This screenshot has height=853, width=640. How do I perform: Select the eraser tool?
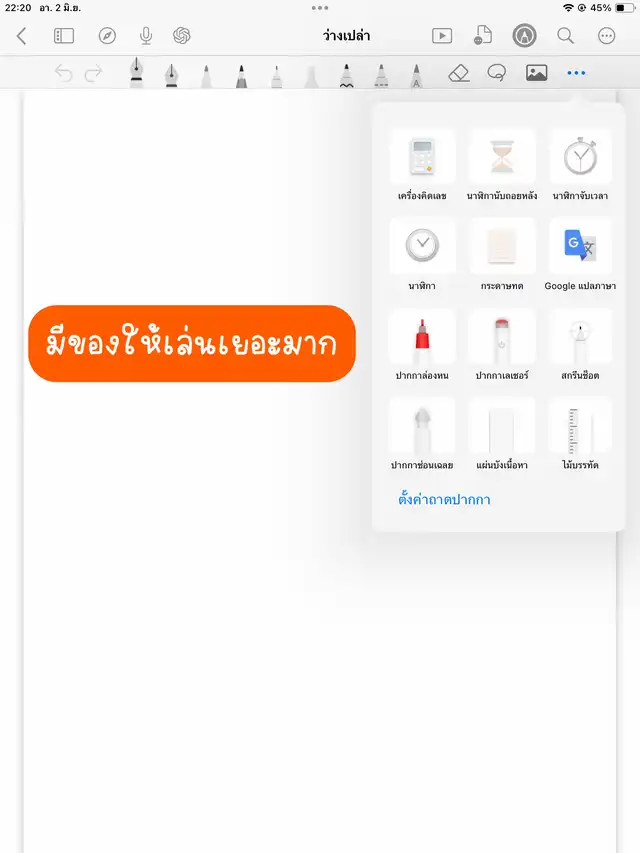(x=458, y=73)
